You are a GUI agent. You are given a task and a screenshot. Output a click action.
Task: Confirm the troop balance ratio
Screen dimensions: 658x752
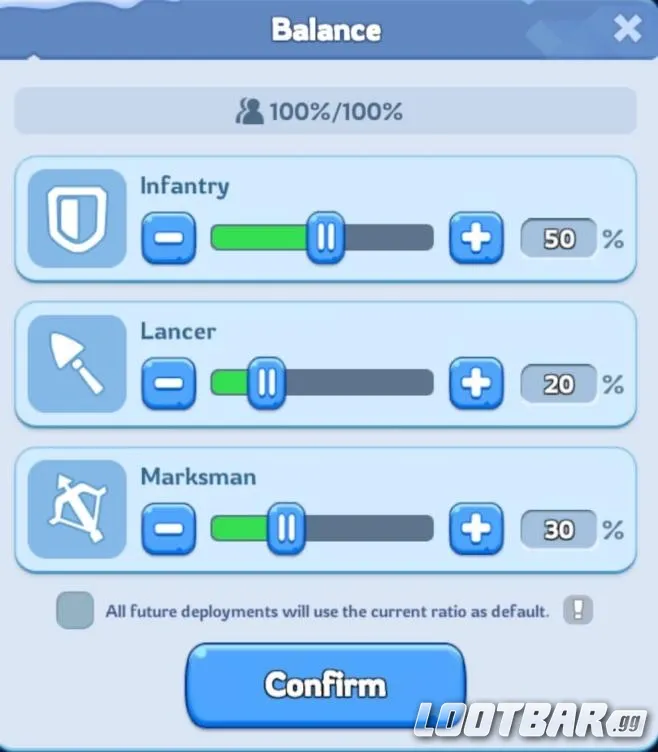325,685
